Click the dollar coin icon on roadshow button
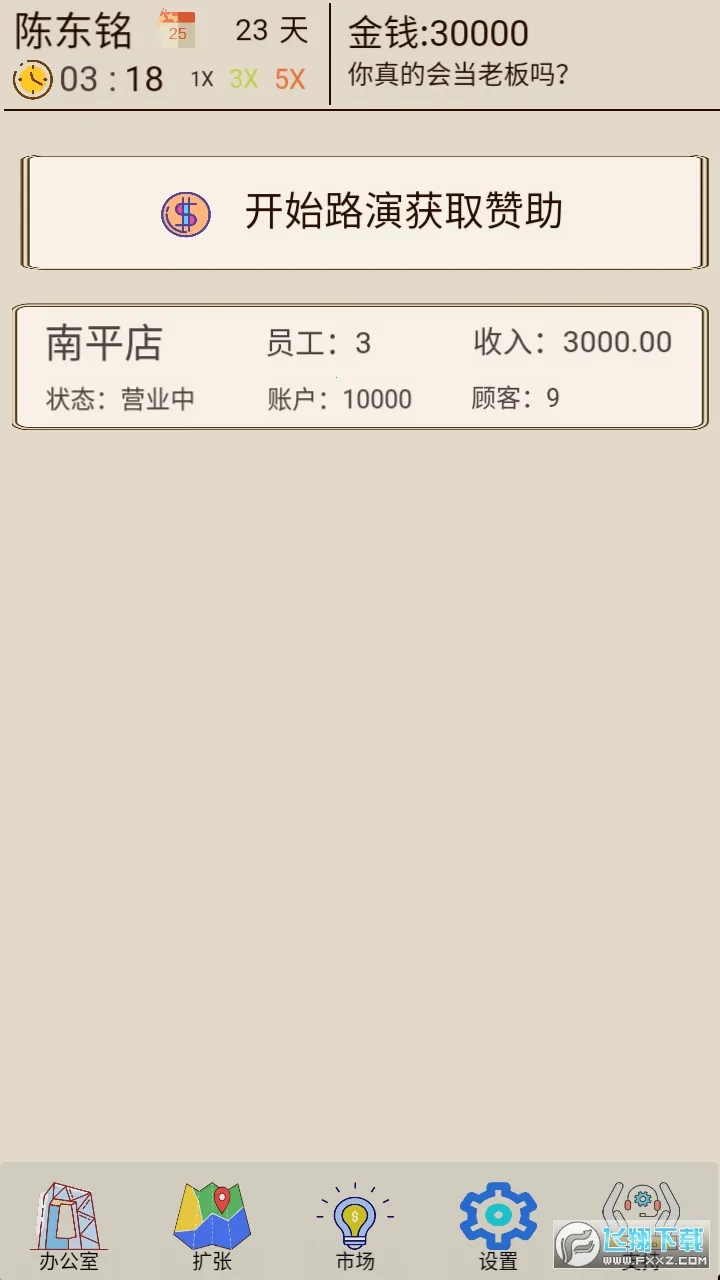 click(183, 213)
